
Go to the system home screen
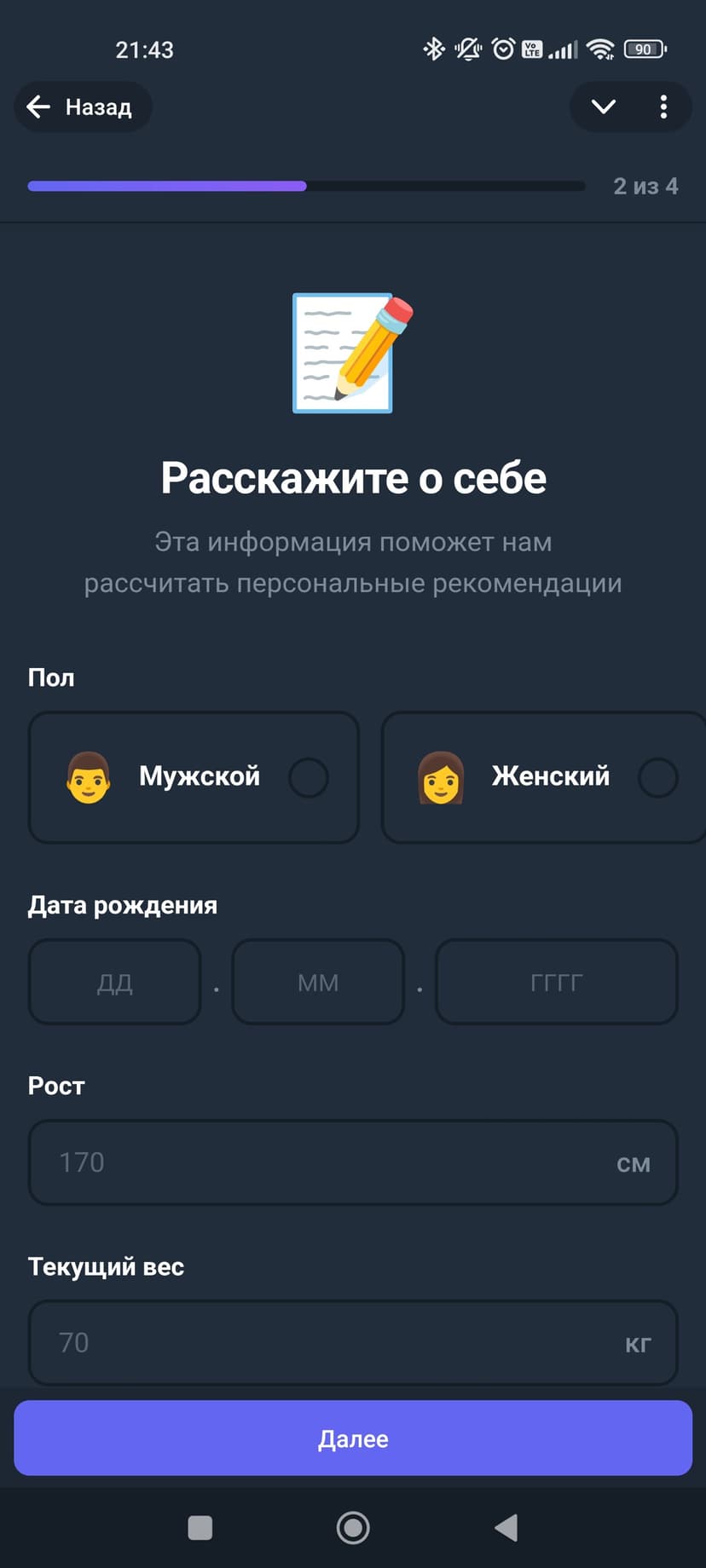(x=353, y=1528)
